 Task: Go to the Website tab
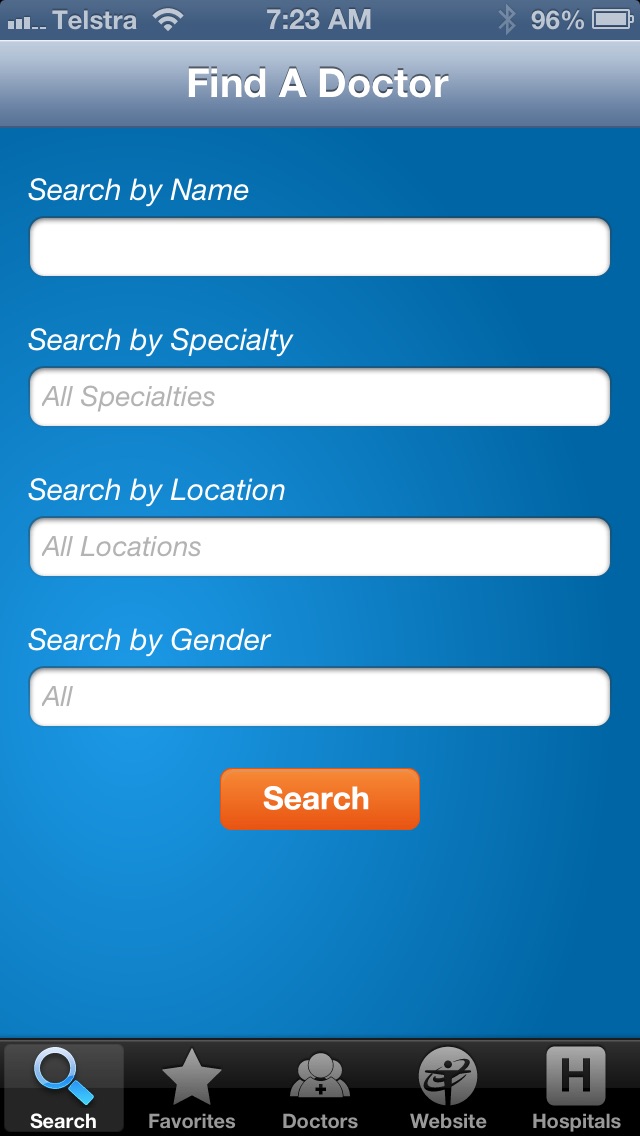(448, 1088)
